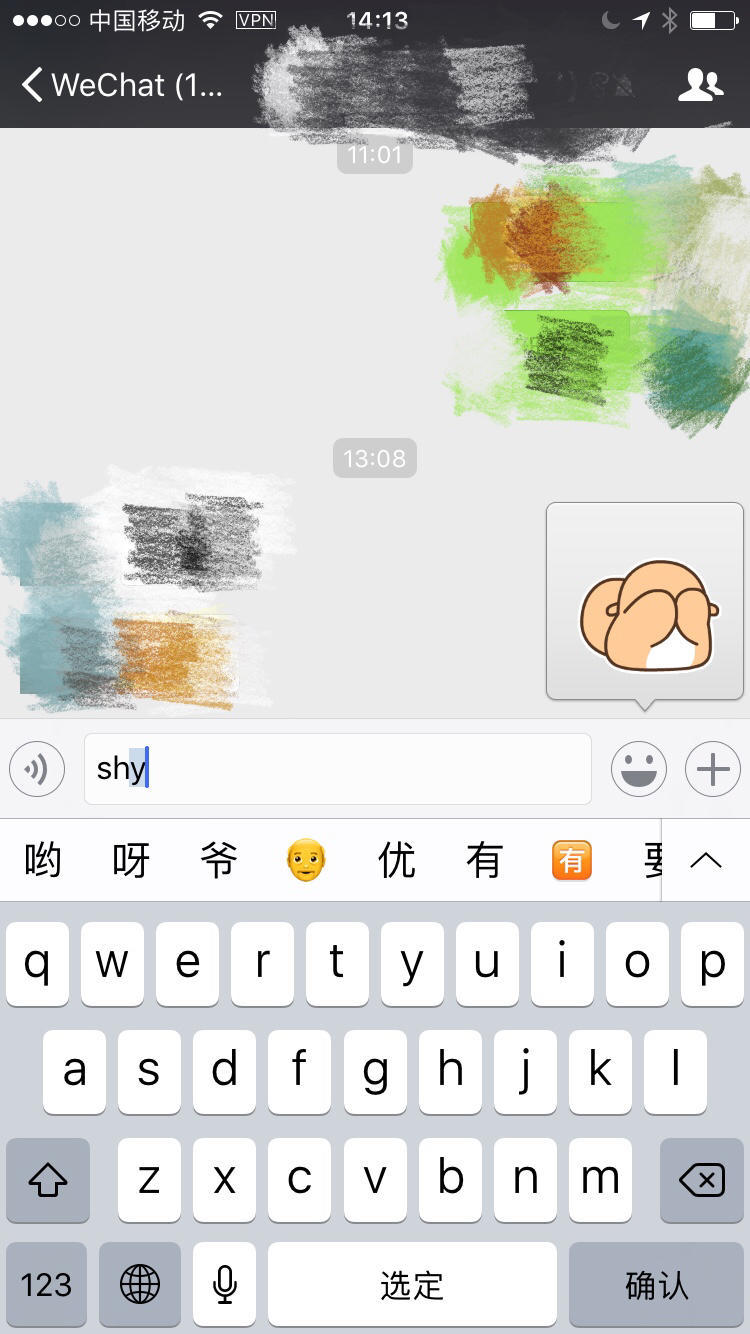Switch keyboard with the globe key

click(x=140, y=1285)
